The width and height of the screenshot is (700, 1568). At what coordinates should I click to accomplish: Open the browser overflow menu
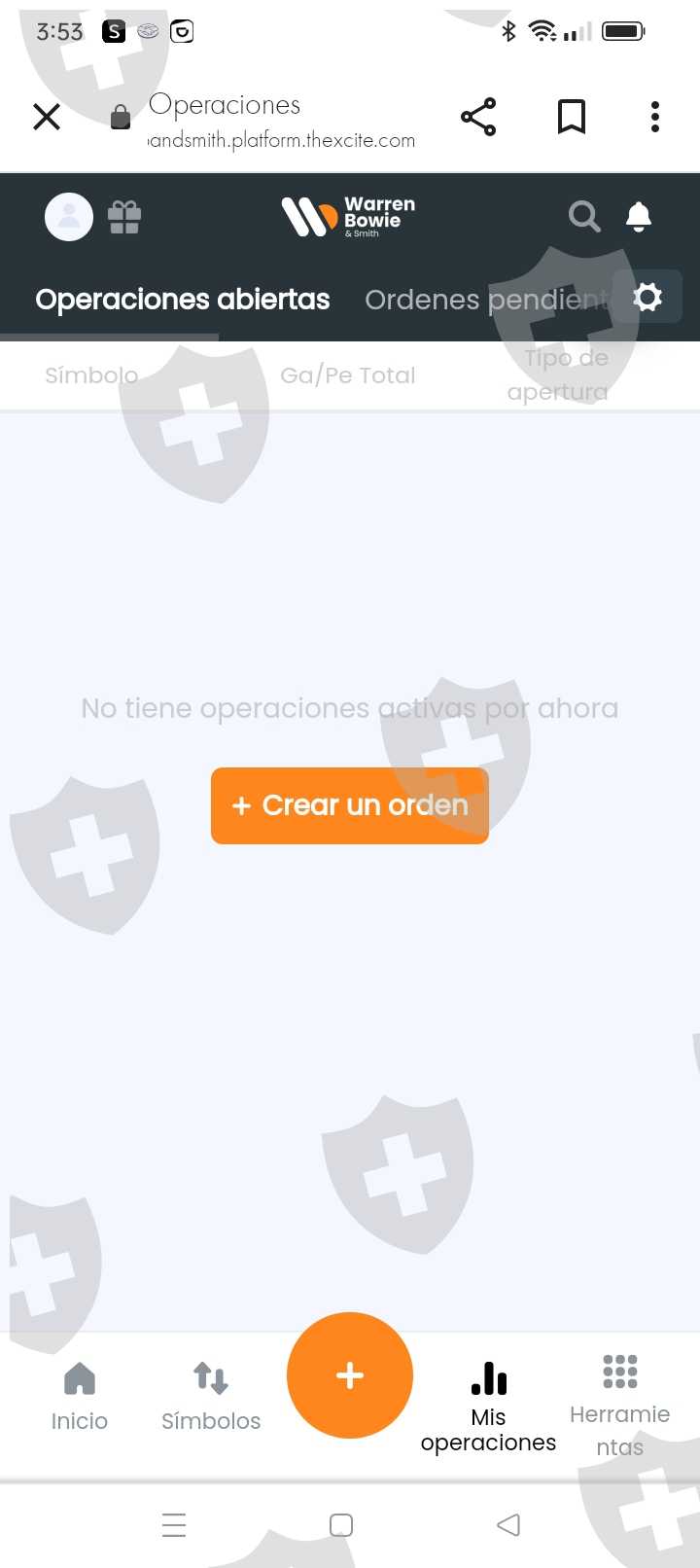click(655, 117)
